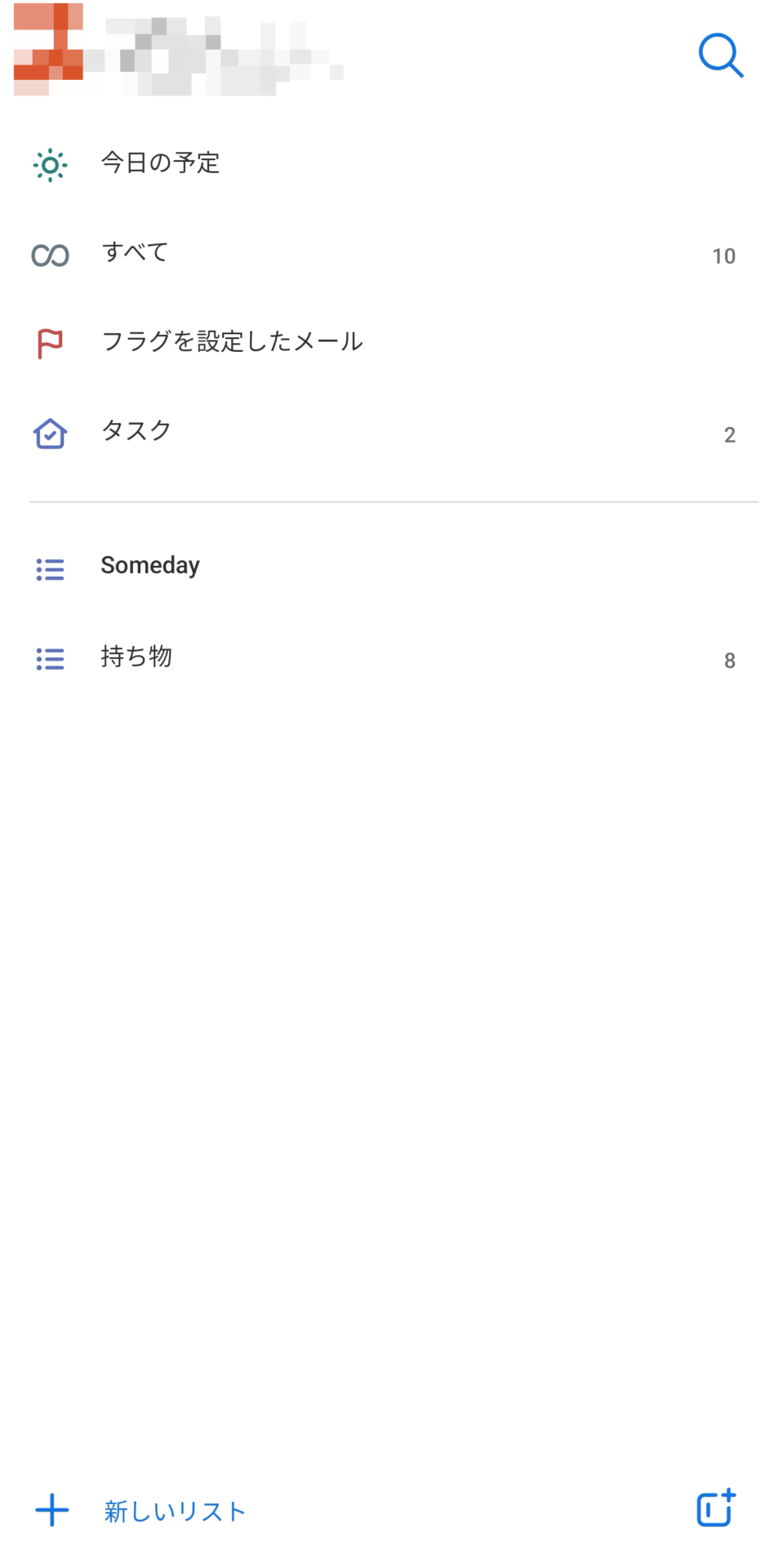Open the Someday list
This screenshot has height=1568, width=766.
(150, 566)
